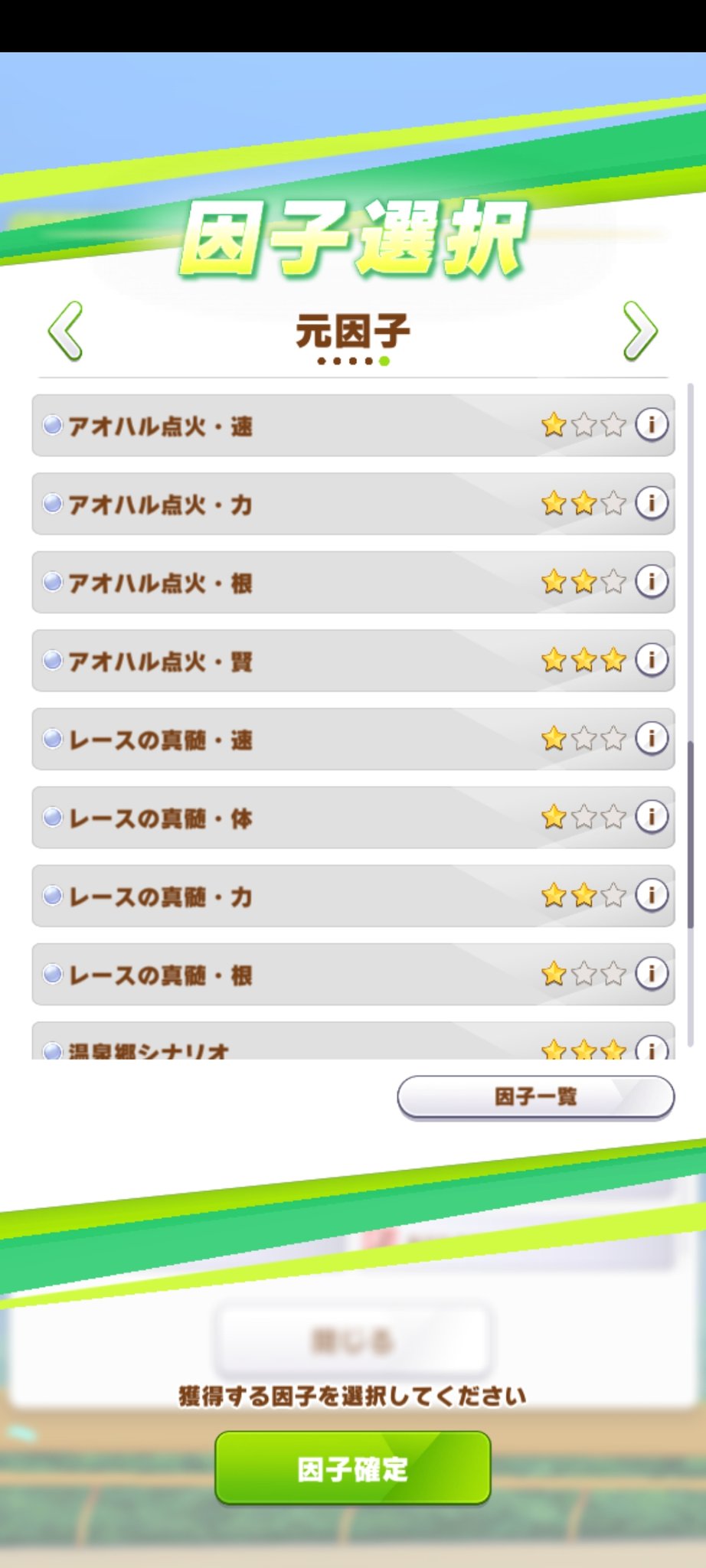View info about アオハル点火・賢
The width and height of the screenshot is (706, 1568).
[x=652, y=659]
